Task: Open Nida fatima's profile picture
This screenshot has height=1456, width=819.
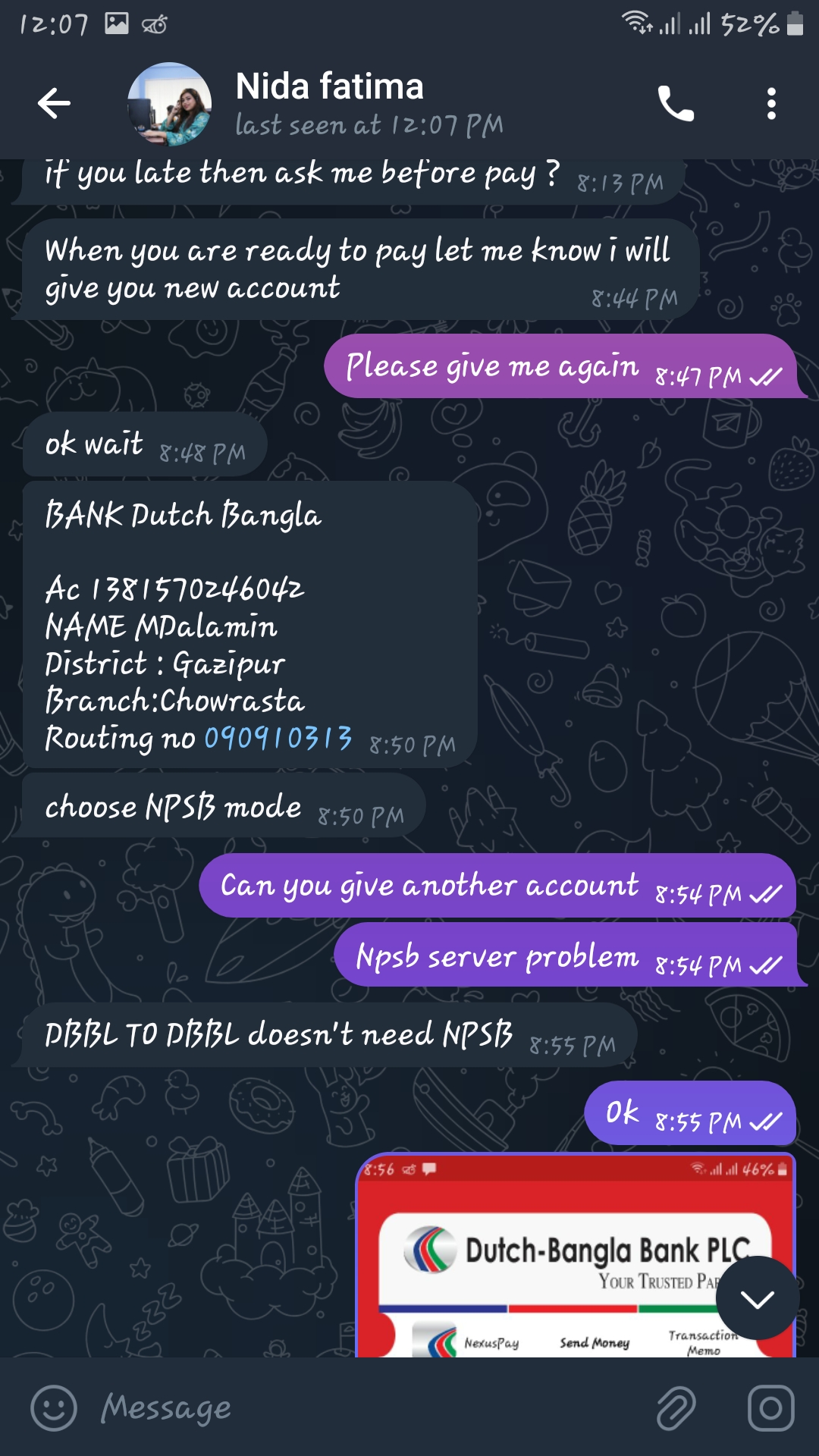Action: [169, 104]
